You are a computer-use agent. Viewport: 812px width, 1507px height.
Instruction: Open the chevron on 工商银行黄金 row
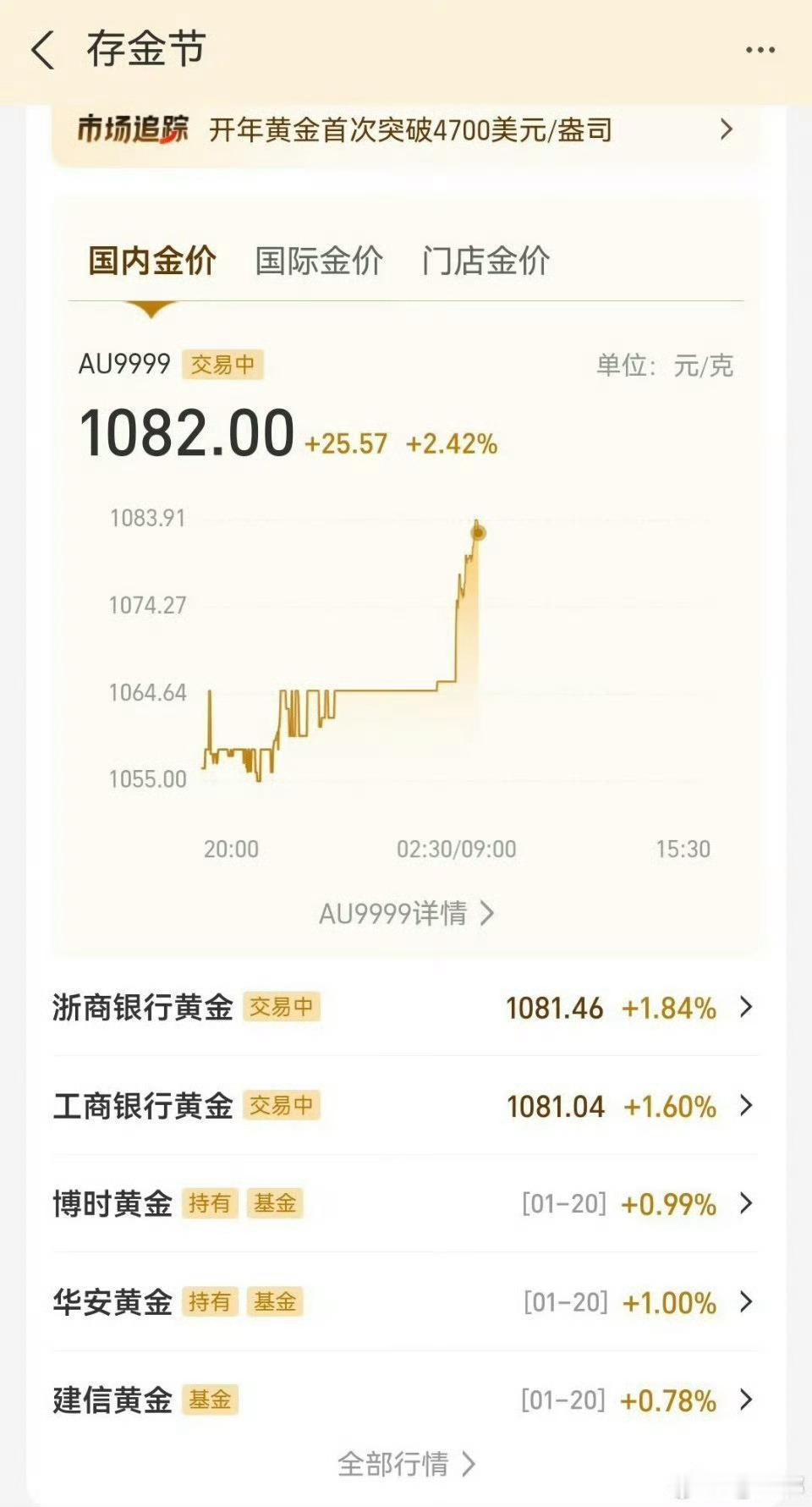tap(745, 1106)
